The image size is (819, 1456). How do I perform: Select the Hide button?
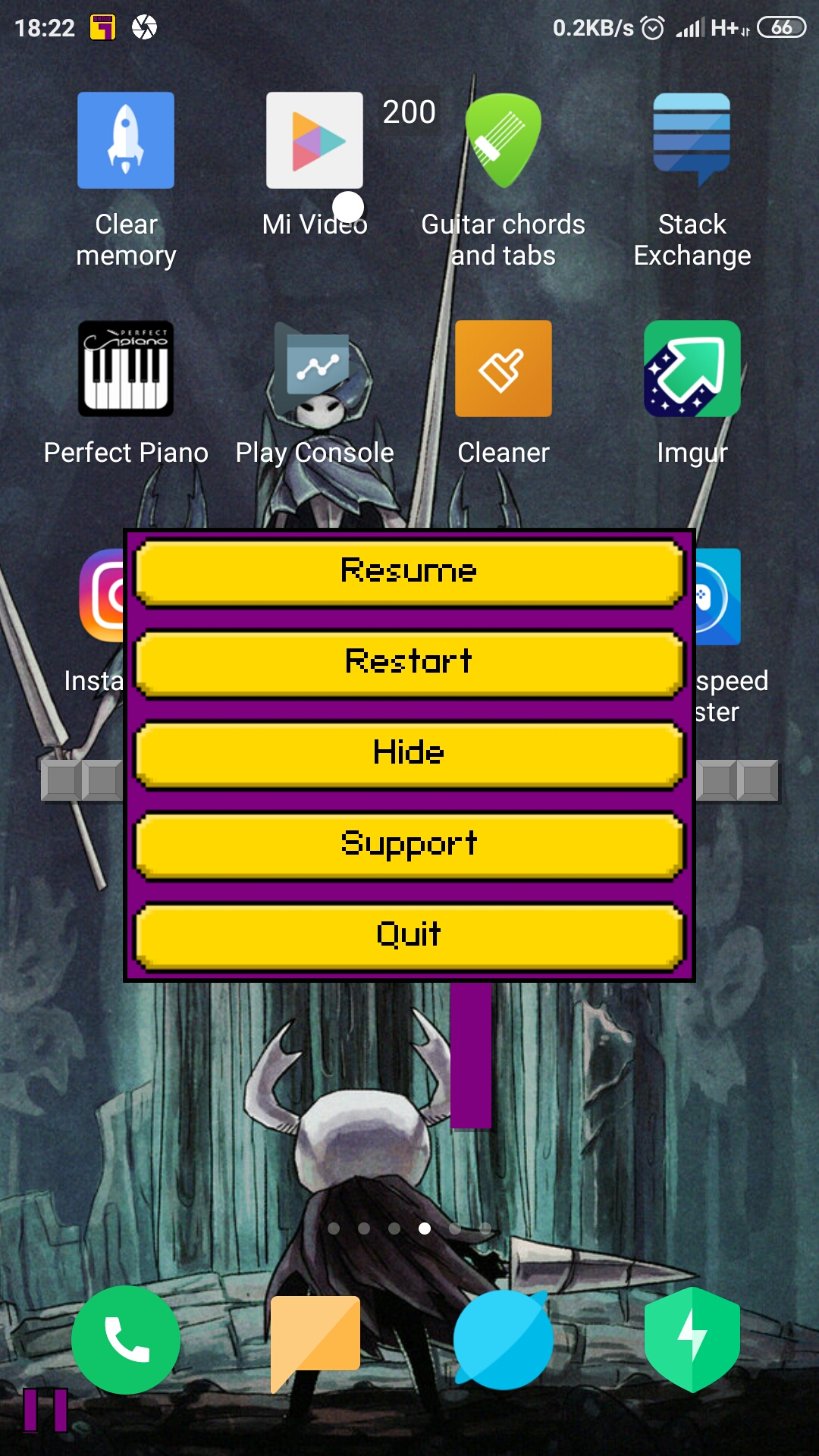[409, 753]
